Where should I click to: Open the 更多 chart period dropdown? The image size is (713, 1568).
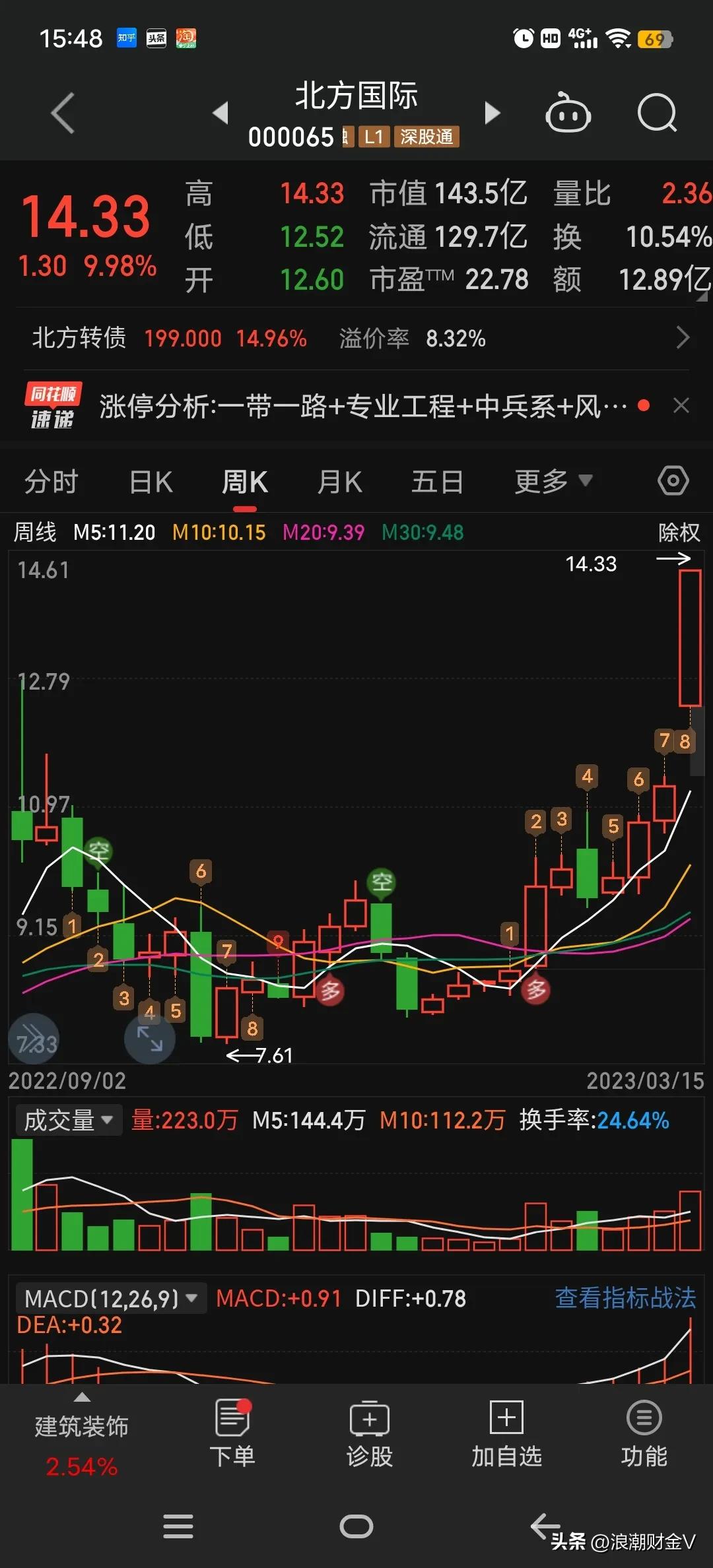coord(555,481)
